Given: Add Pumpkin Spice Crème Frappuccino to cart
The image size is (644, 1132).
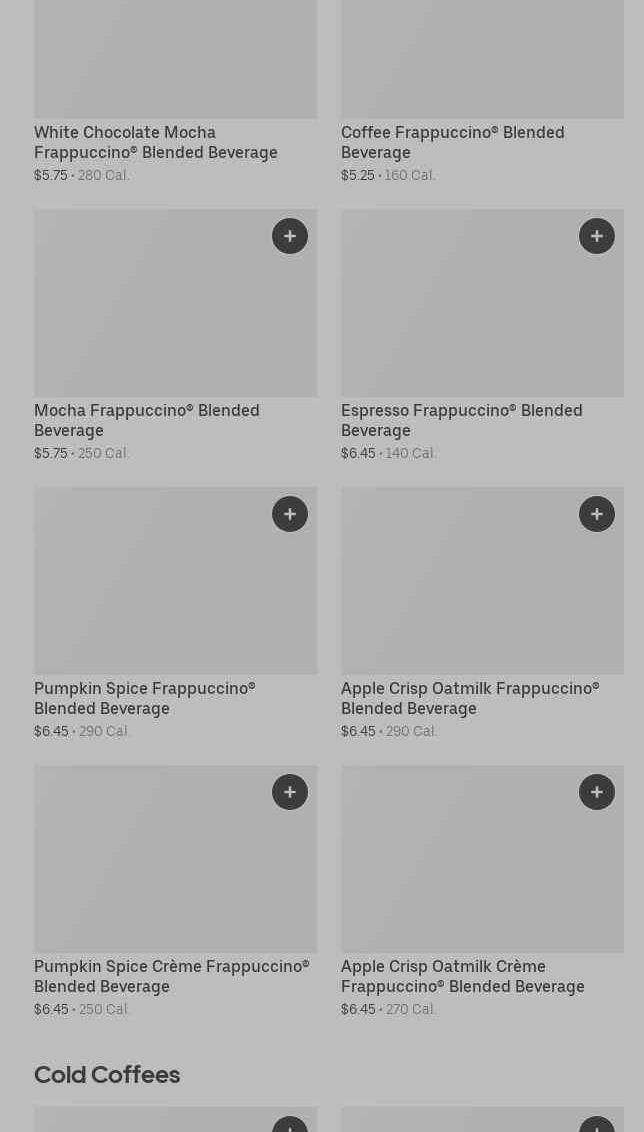Looking at the screenshot, I should click(x=290, y=792).
